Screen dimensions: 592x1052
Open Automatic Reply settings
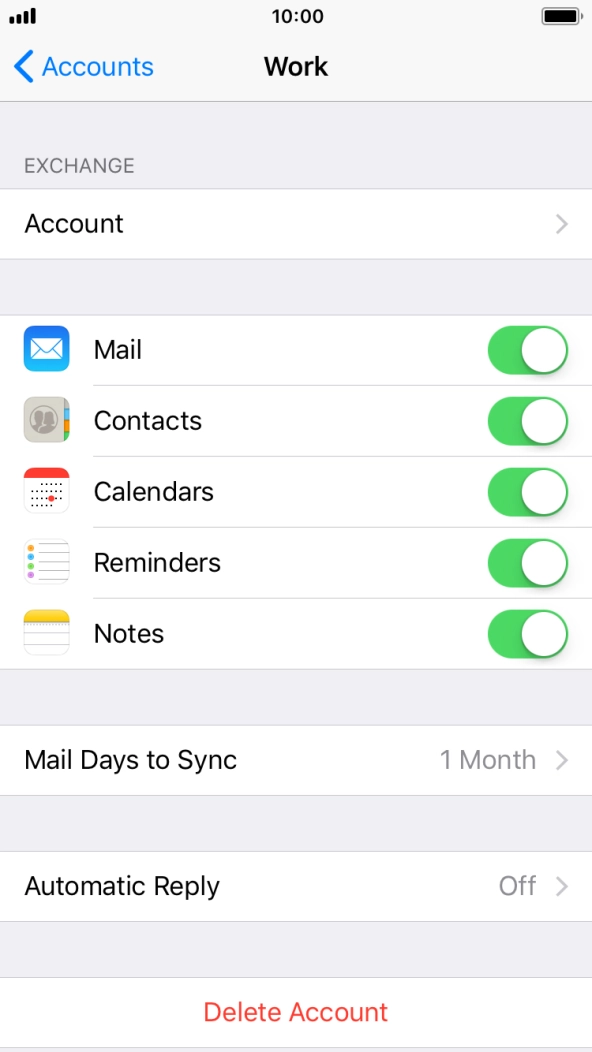[x=296, y=886]
